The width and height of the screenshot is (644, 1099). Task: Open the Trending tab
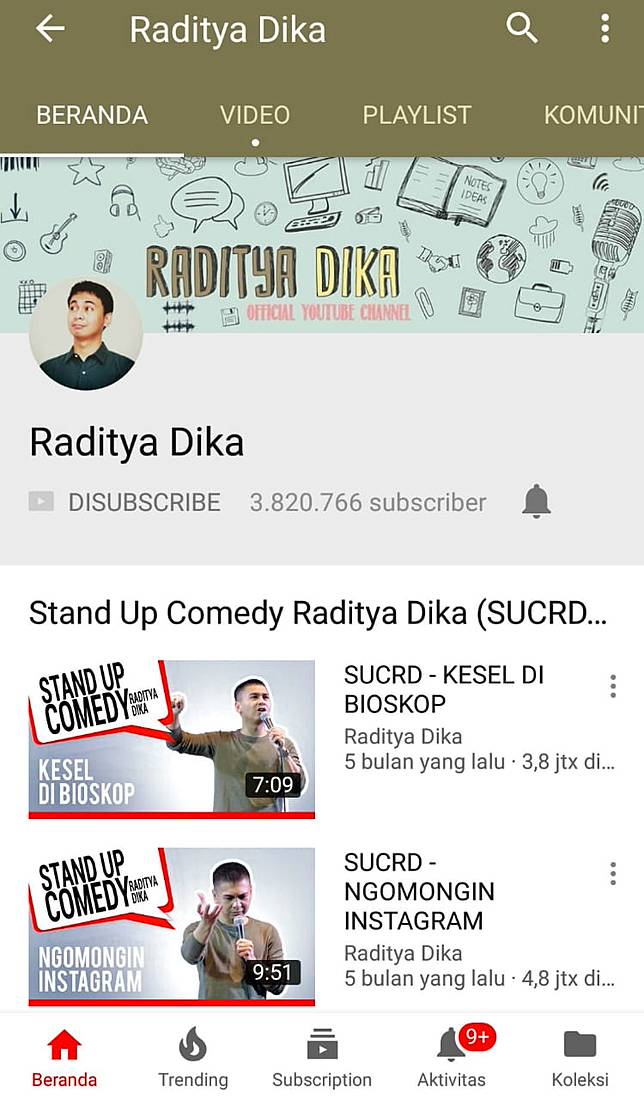pyautogui.click(x=193, y=1058)
